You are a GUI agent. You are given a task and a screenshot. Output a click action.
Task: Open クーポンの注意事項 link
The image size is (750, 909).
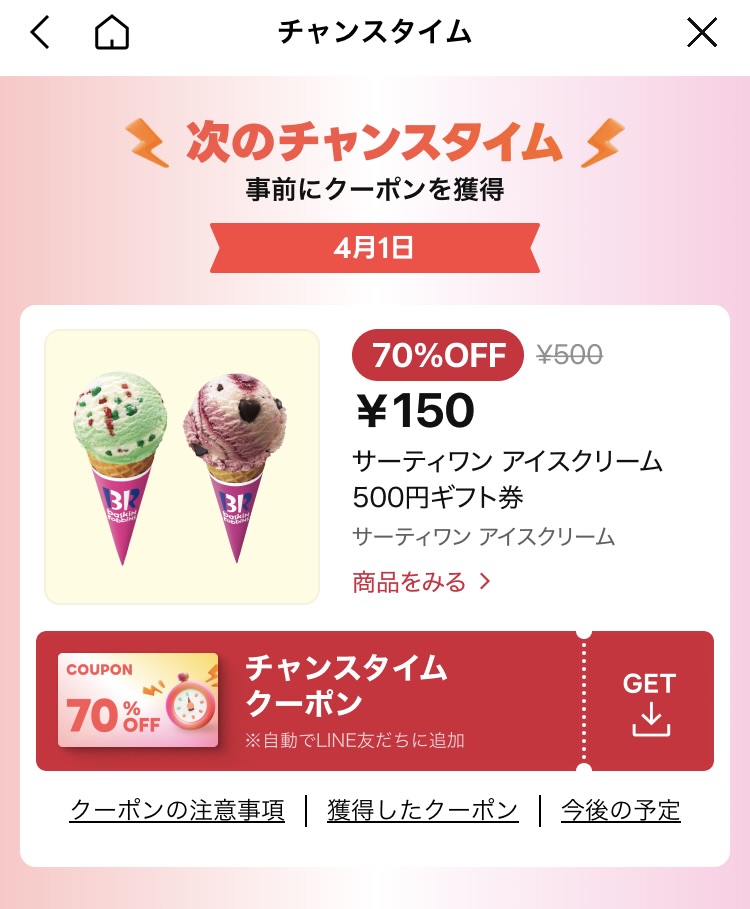pyautogui.click(x=177, y=810)
